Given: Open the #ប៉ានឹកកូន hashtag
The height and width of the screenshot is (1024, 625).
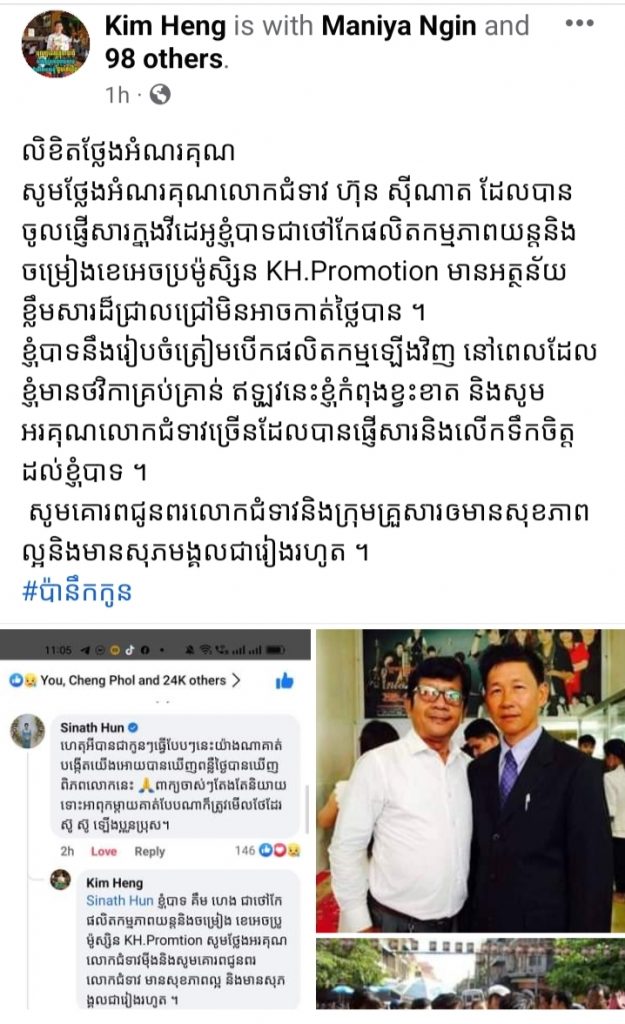Looking at the screenshot, I should point(76,590).
